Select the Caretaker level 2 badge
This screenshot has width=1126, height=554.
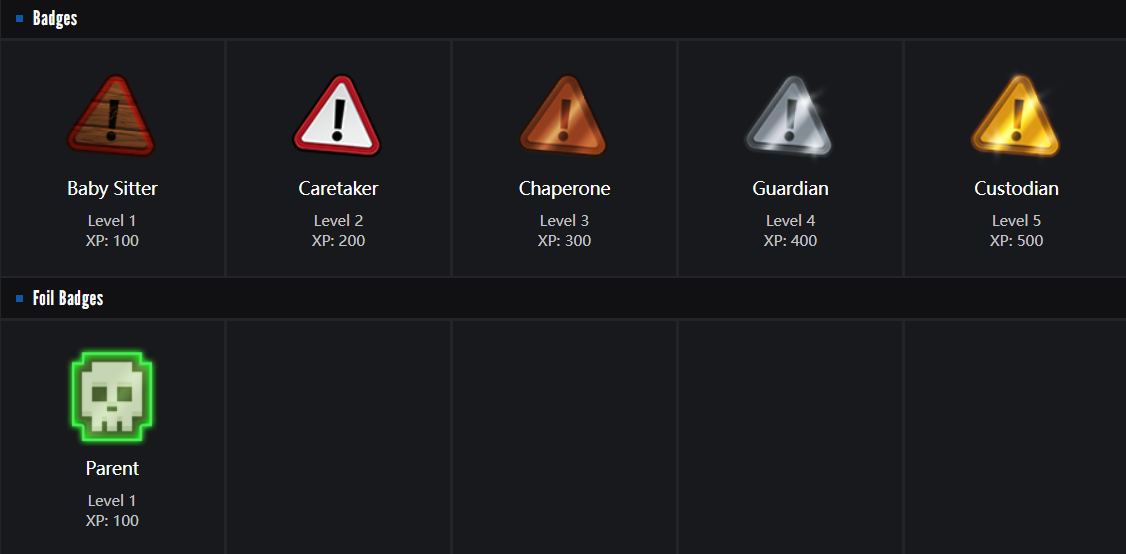click(338, 116)
